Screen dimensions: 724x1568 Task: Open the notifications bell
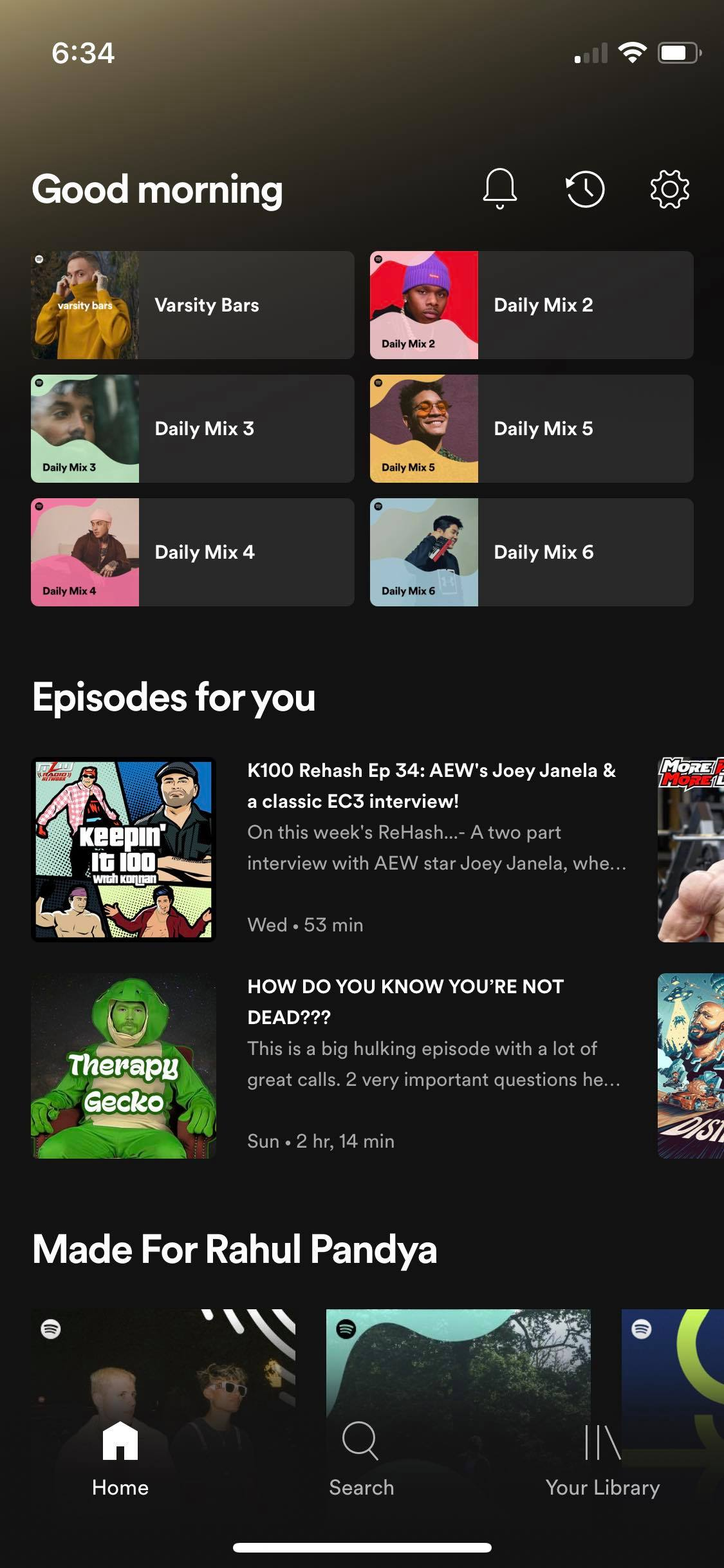click(499, 189)
